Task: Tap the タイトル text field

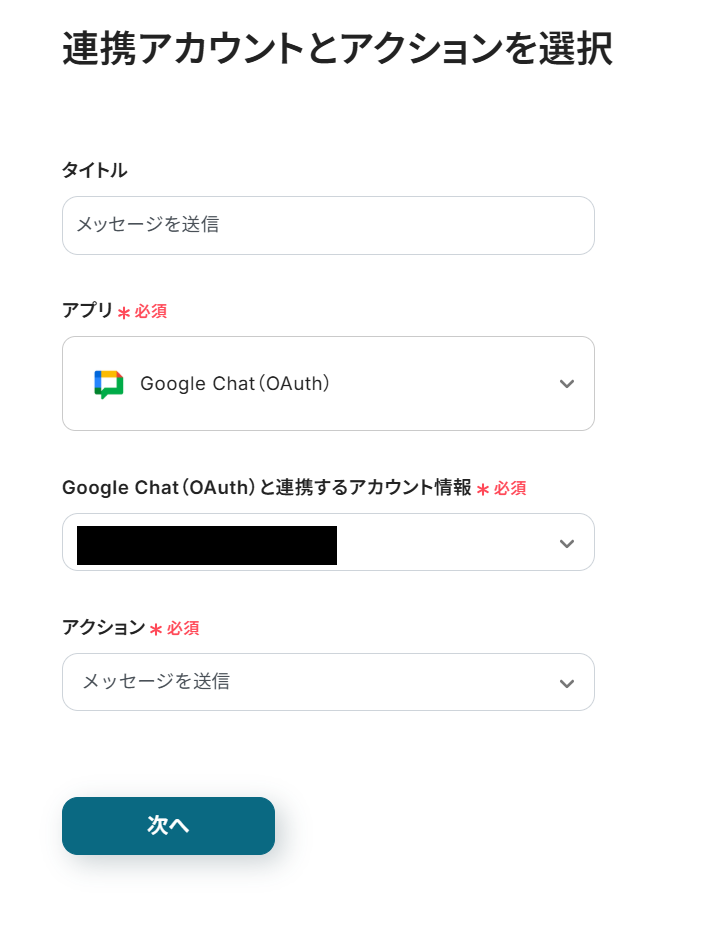Action: click(x=328, y=225)
